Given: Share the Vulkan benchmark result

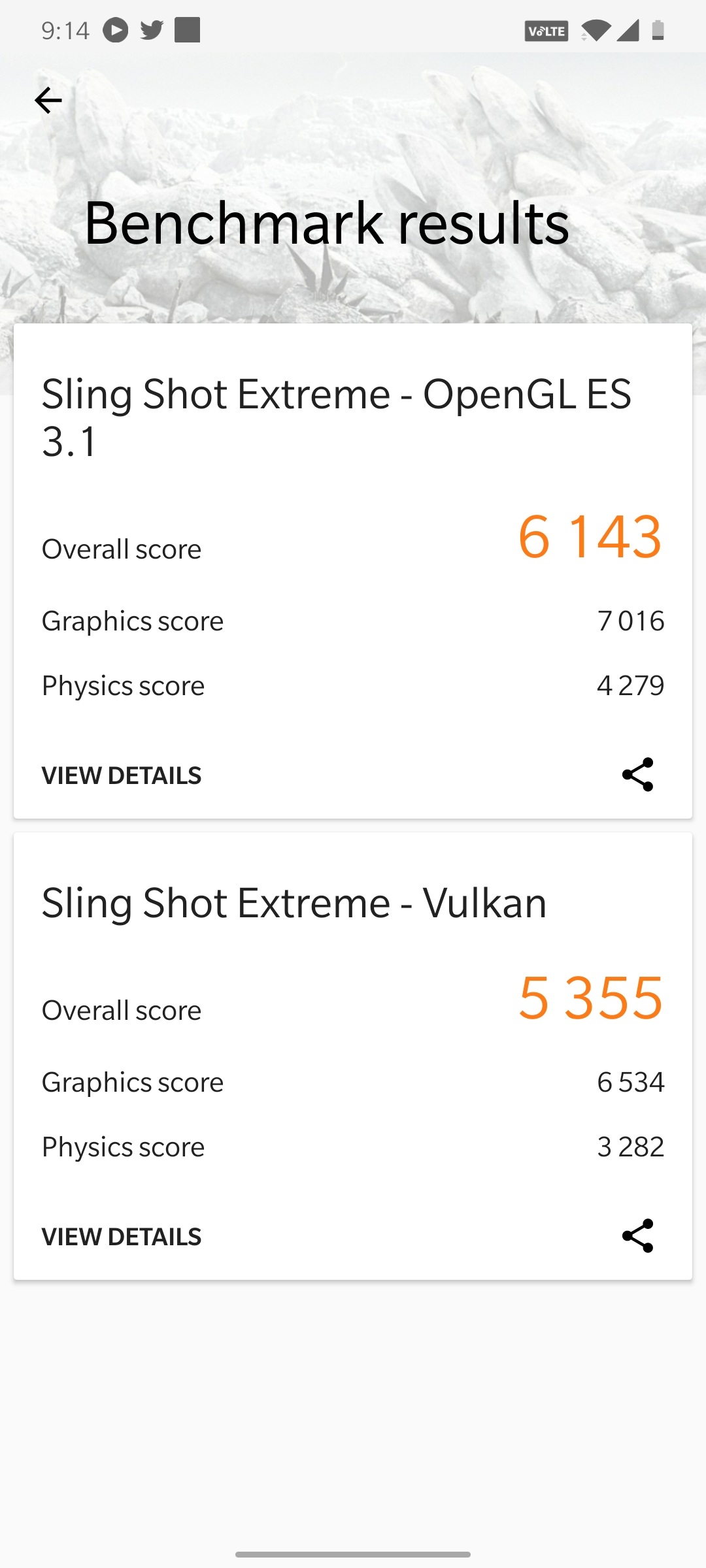Looking at the screenshot, I should (x=637, y=1236).
